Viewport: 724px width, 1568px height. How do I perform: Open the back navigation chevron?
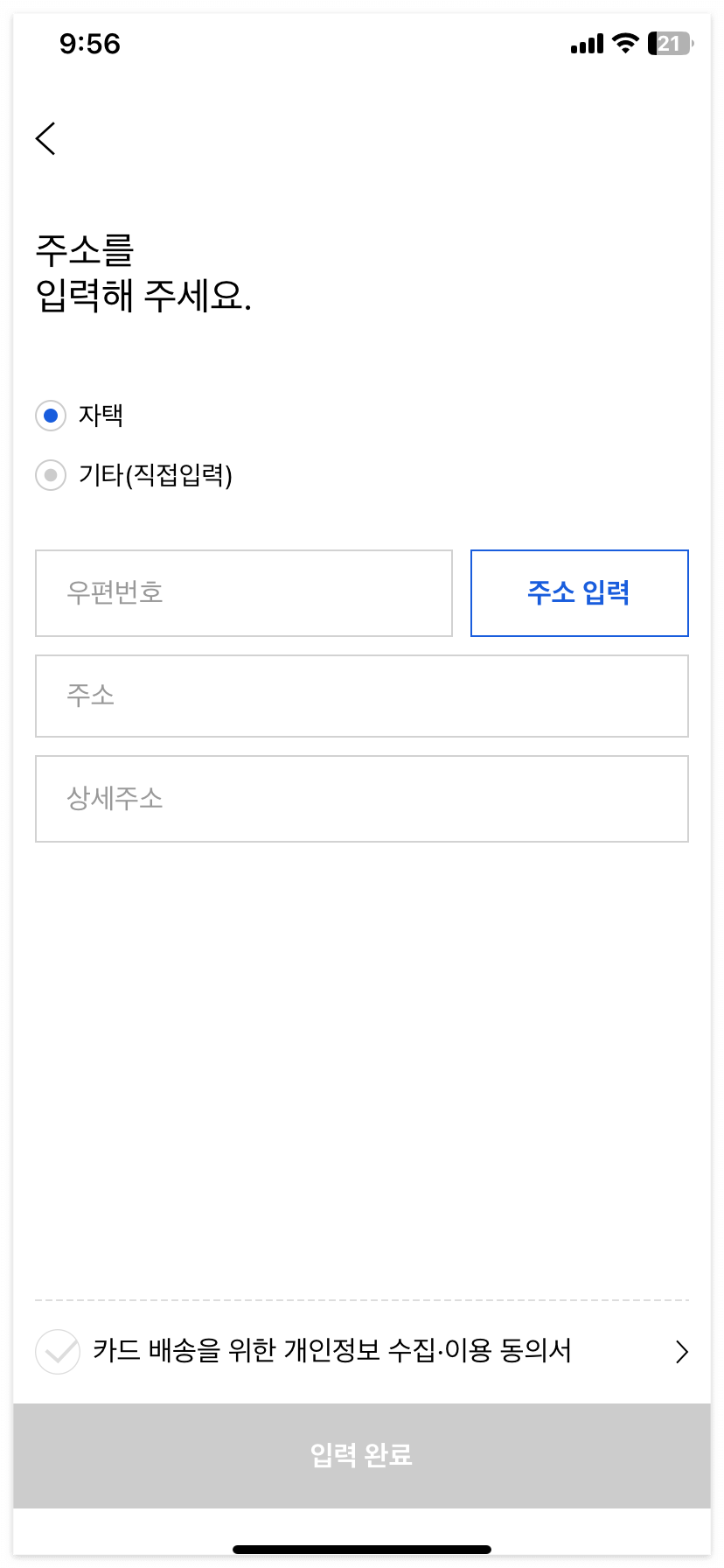[45, 138]
